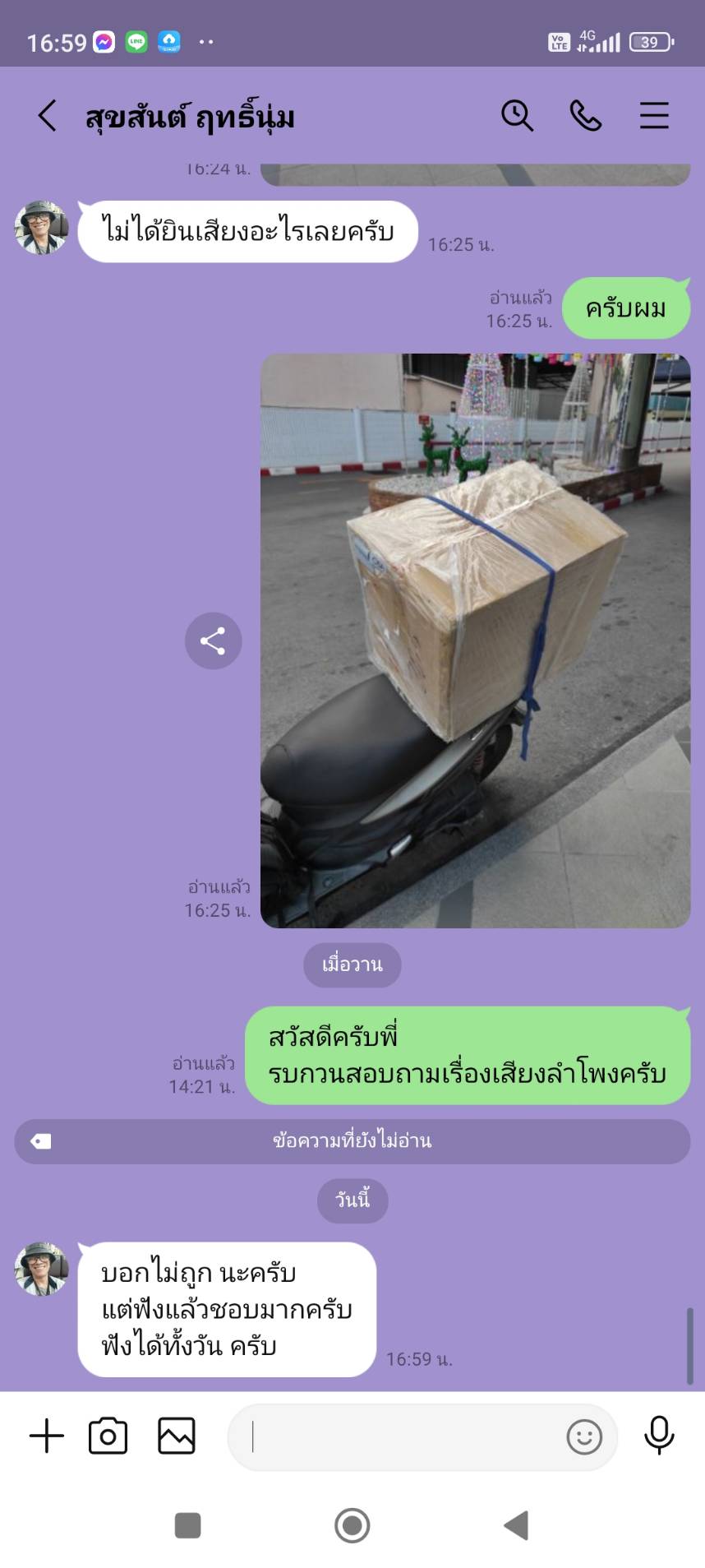Record a voice message
Viewport: 705px width, 1568px height.
coord(659,1436)
